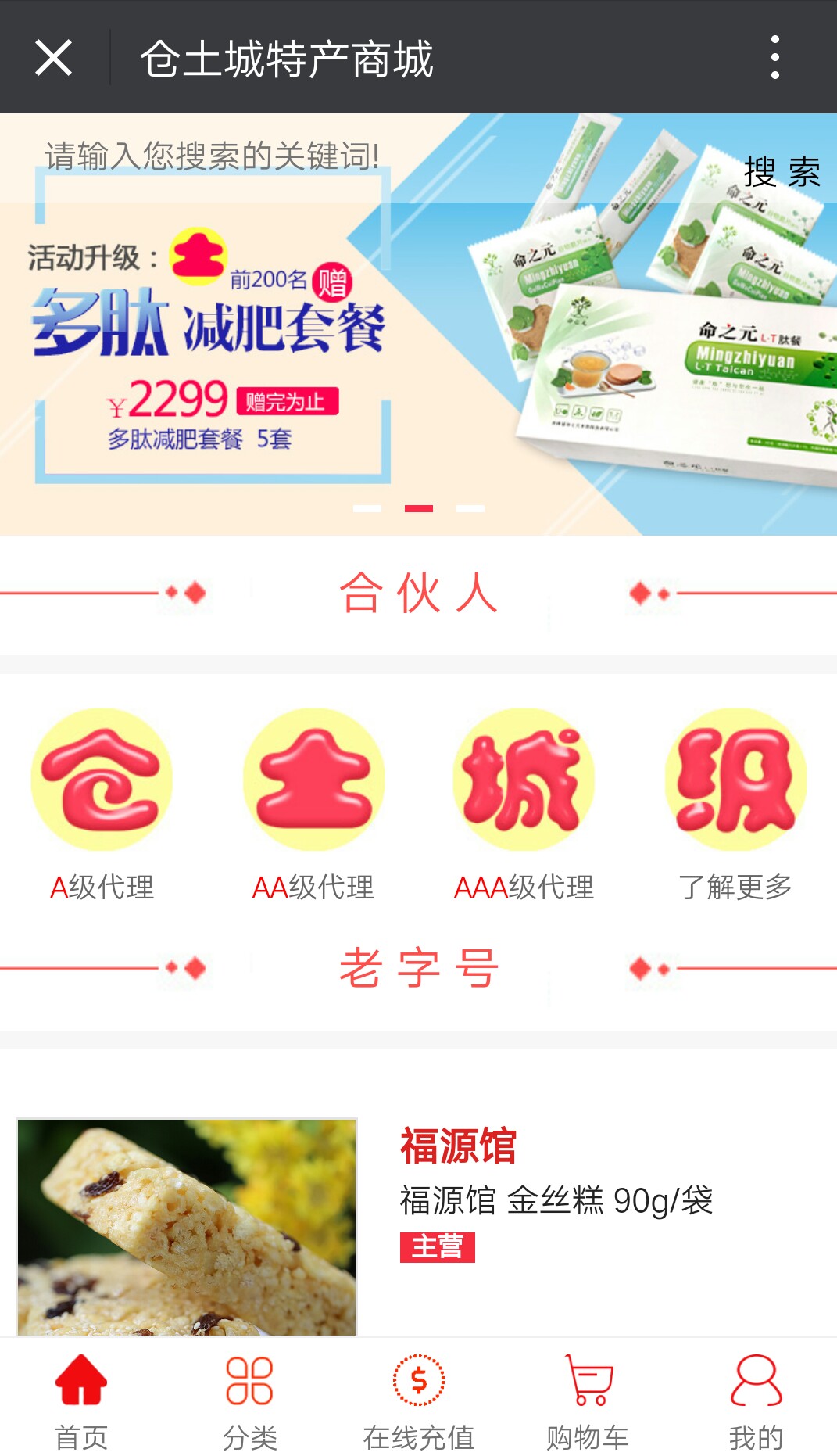Switch to the 分类 categories tab

click(x=249, y=1400)
